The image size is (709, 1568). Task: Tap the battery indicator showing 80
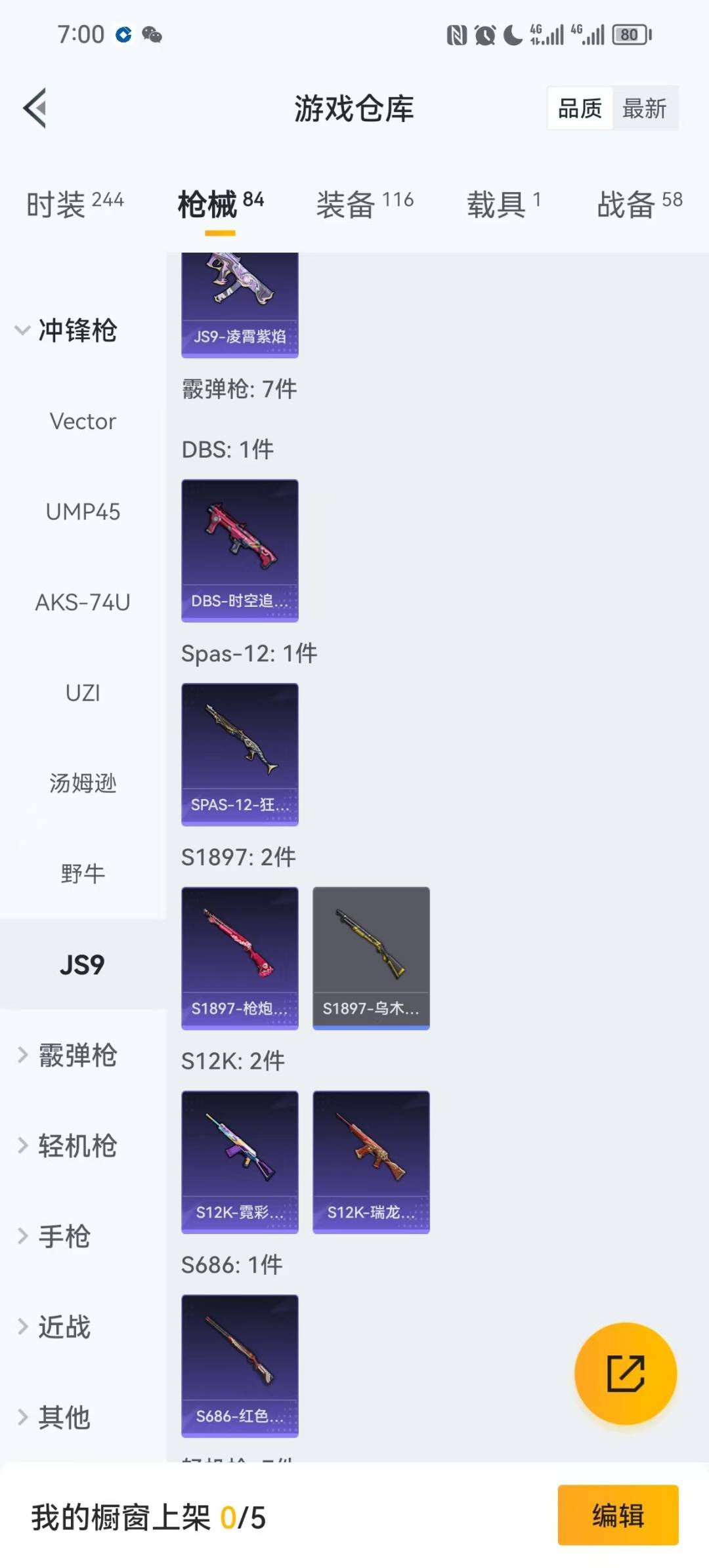(x=628, y=36)
